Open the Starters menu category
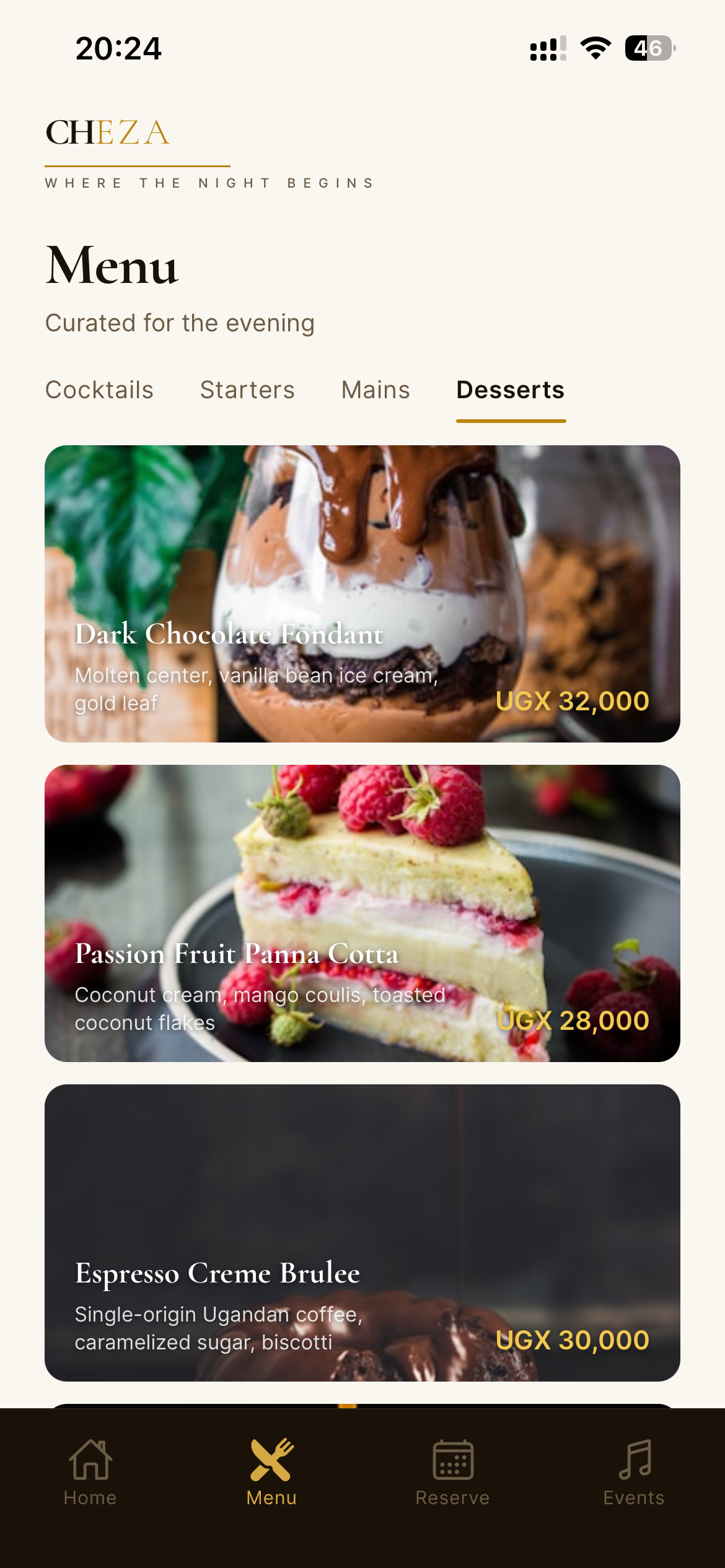The image size is (725, 1568). point(247,390)
